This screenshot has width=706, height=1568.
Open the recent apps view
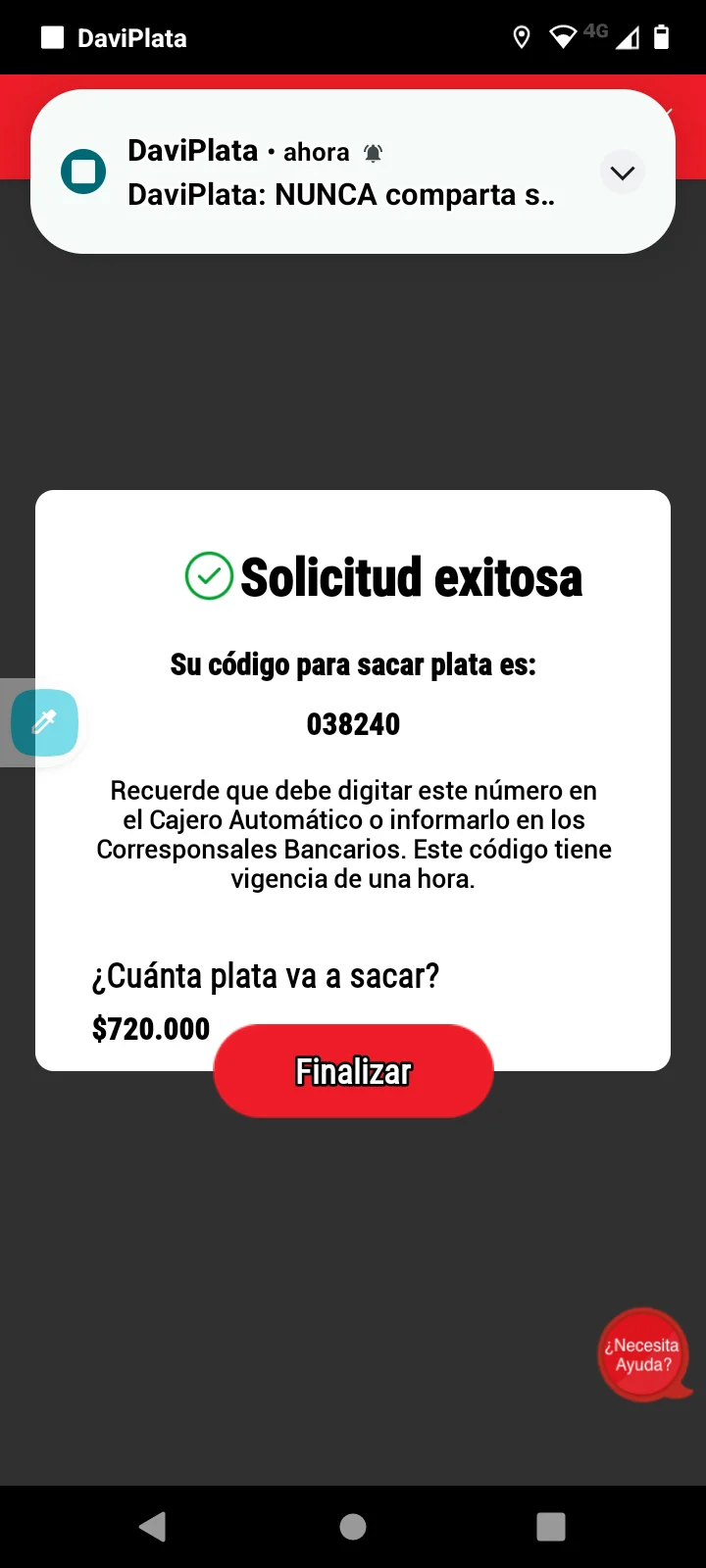tap(551, 1526)
